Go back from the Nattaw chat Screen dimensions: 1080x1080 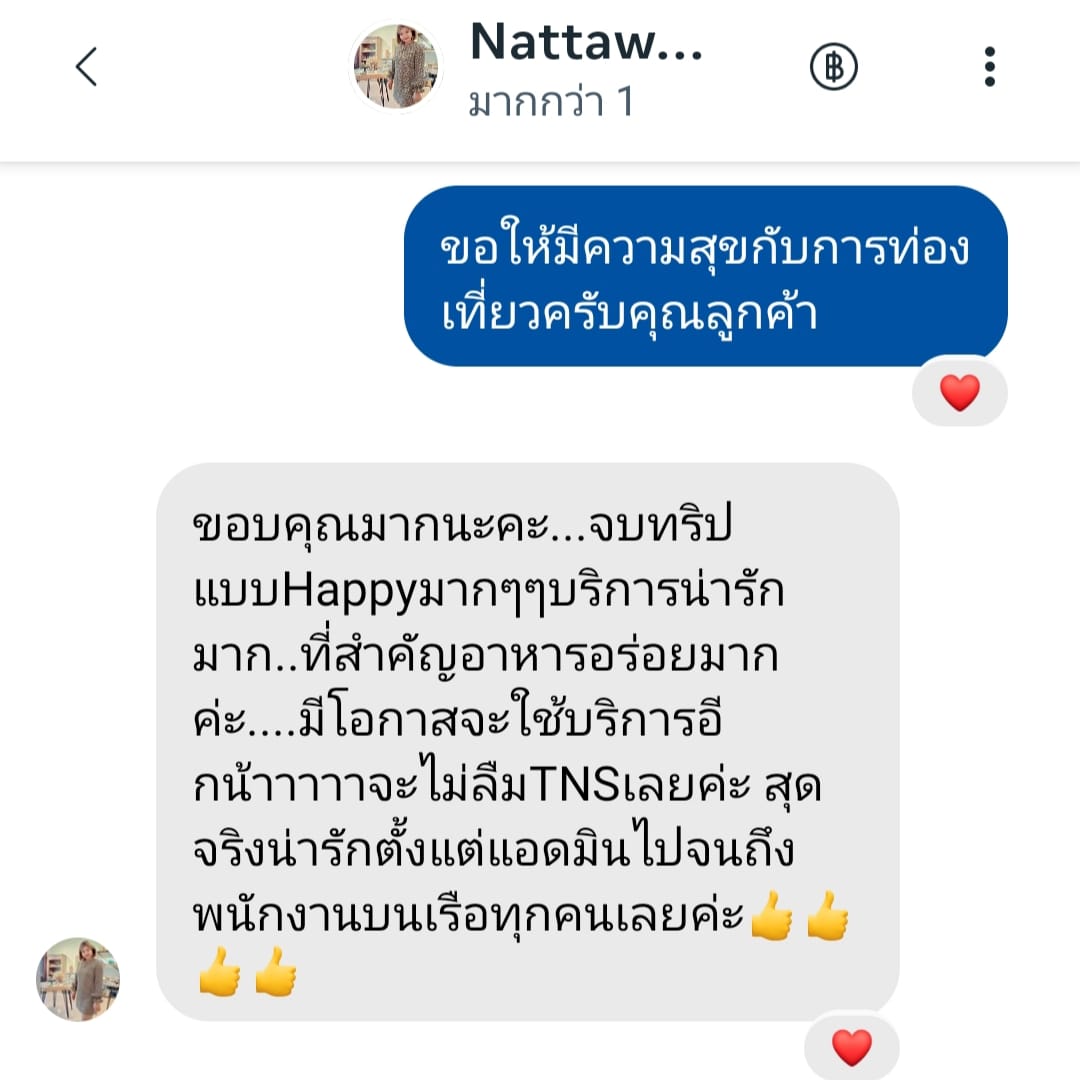(87, 67)
